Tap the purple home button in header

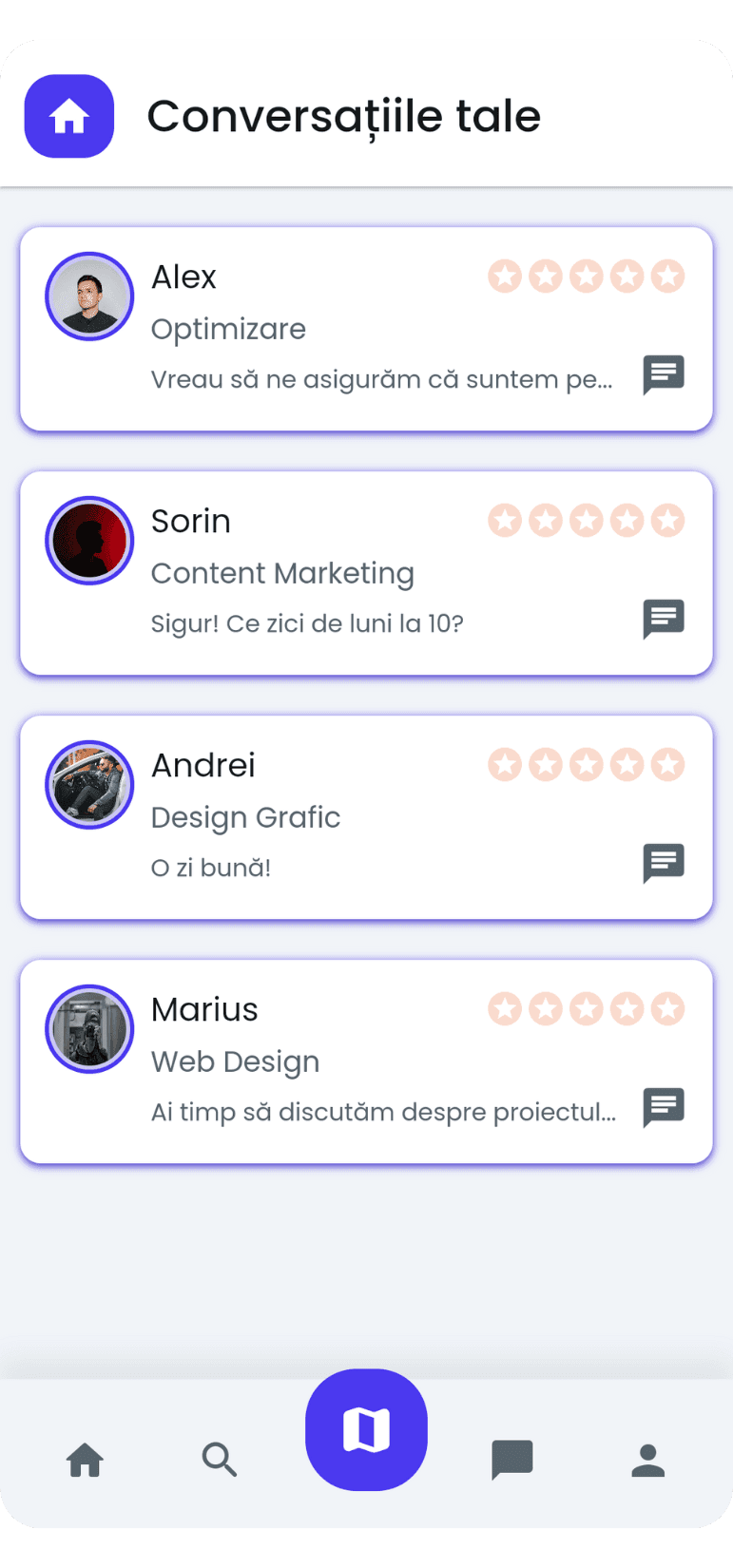point(69,116)
